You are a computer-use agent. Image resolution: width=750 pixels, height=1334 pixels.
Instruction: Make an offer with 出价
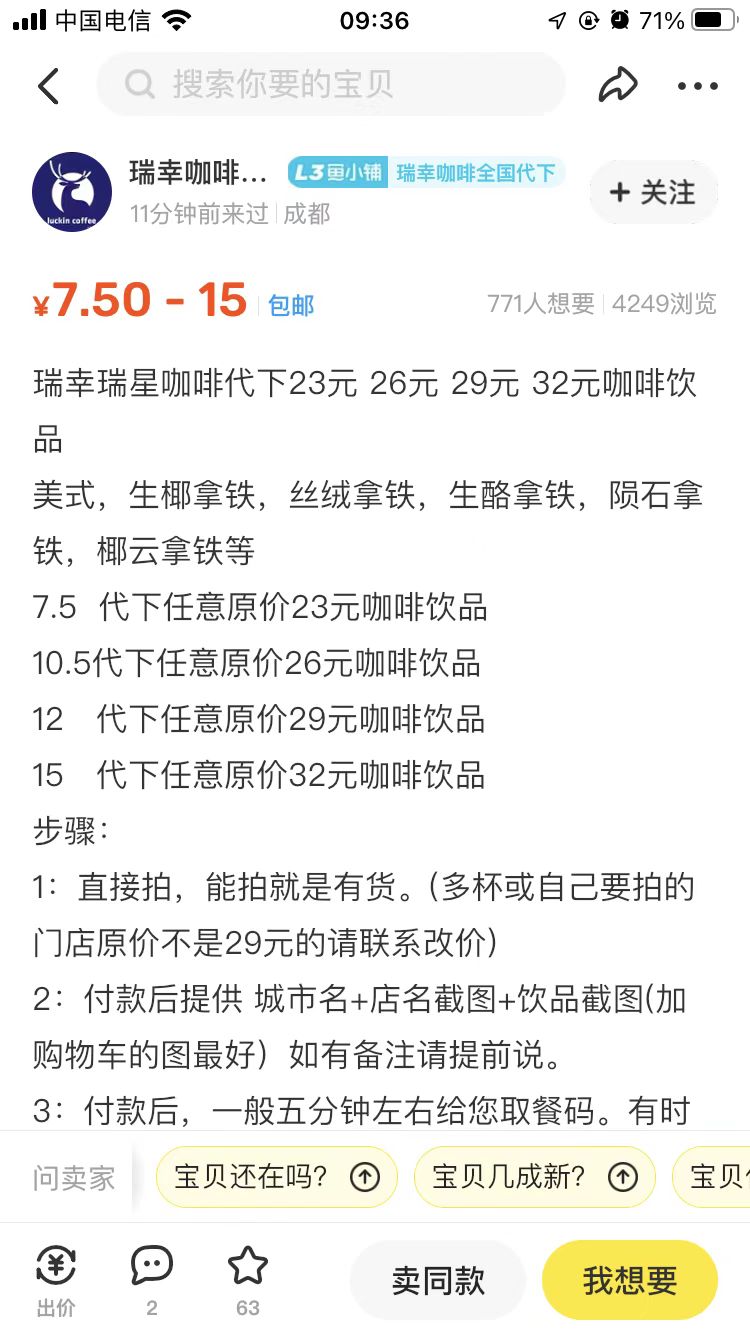(56, 1279)
